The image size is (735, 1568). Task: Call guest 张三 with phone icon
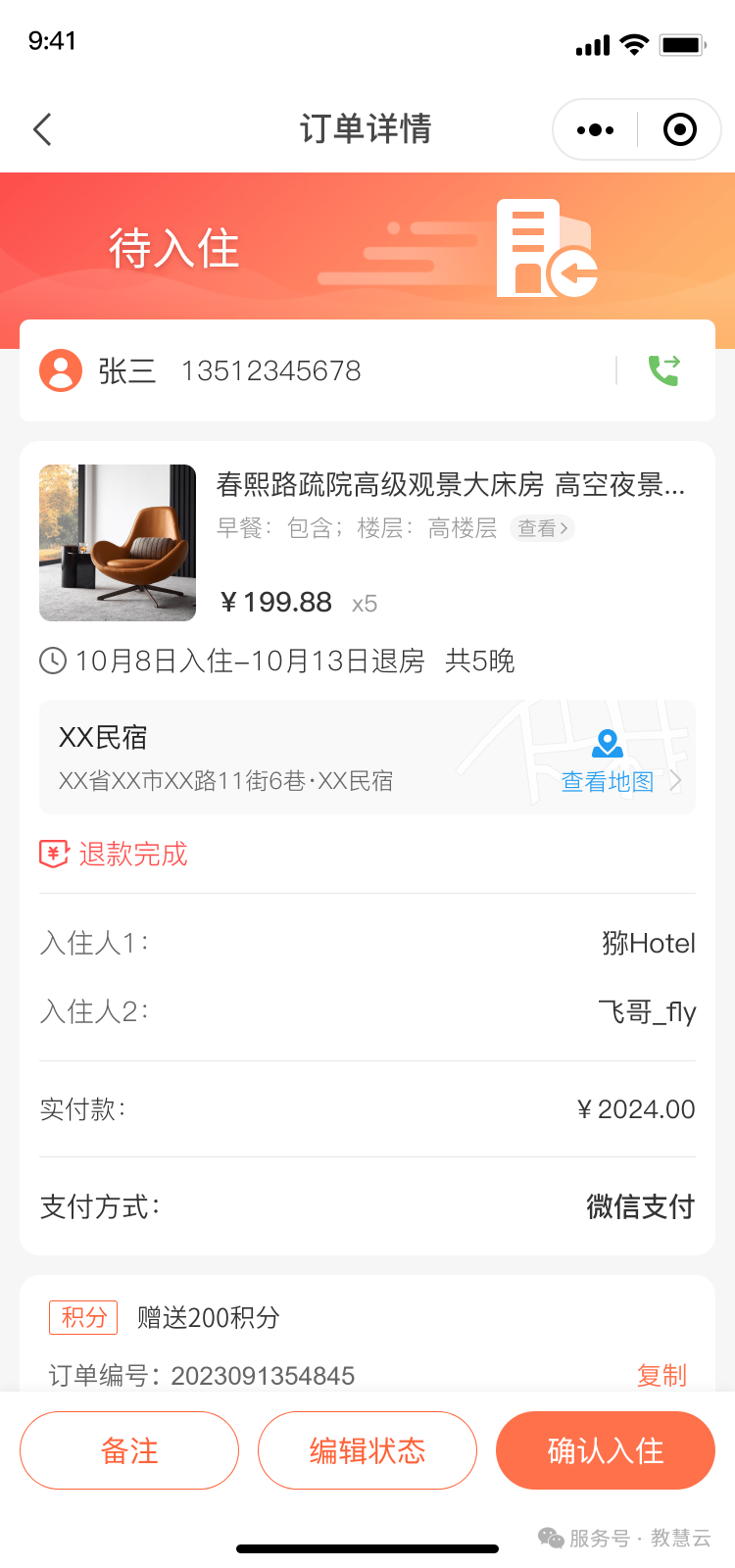[x=663, y=370]
